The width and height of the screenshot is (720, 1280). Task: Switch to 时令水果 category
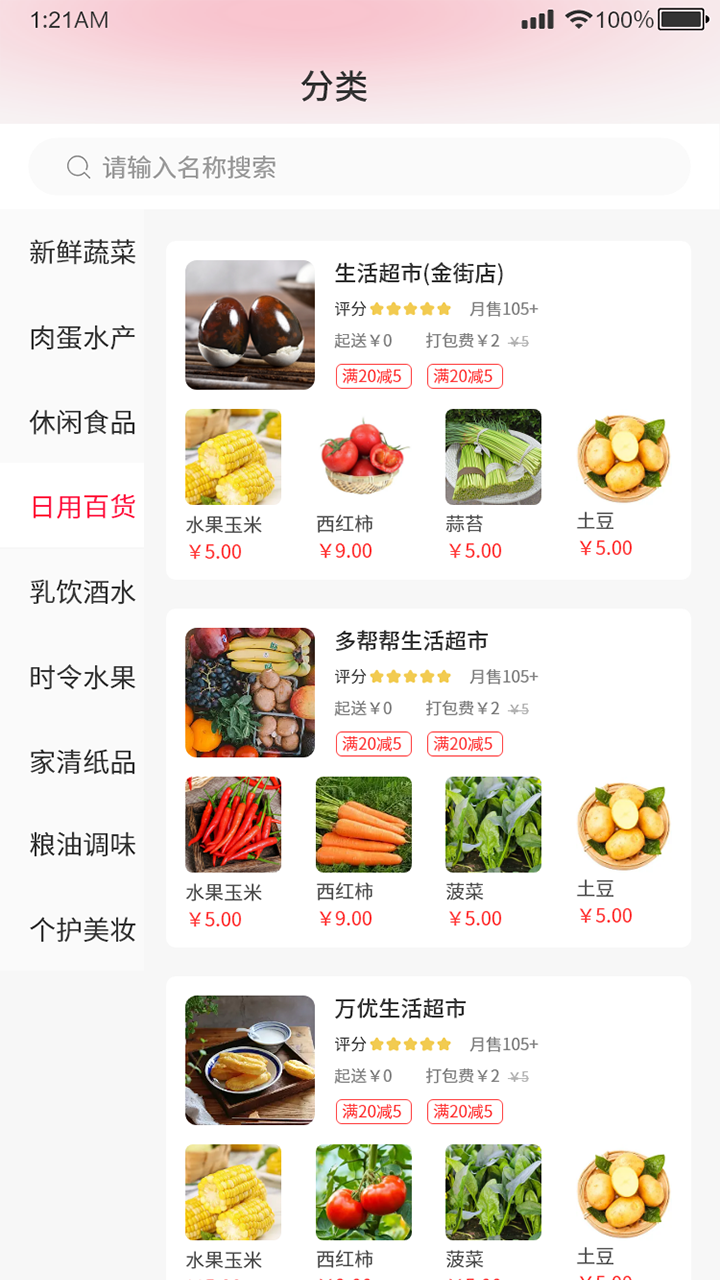click(x=82, y=677)
